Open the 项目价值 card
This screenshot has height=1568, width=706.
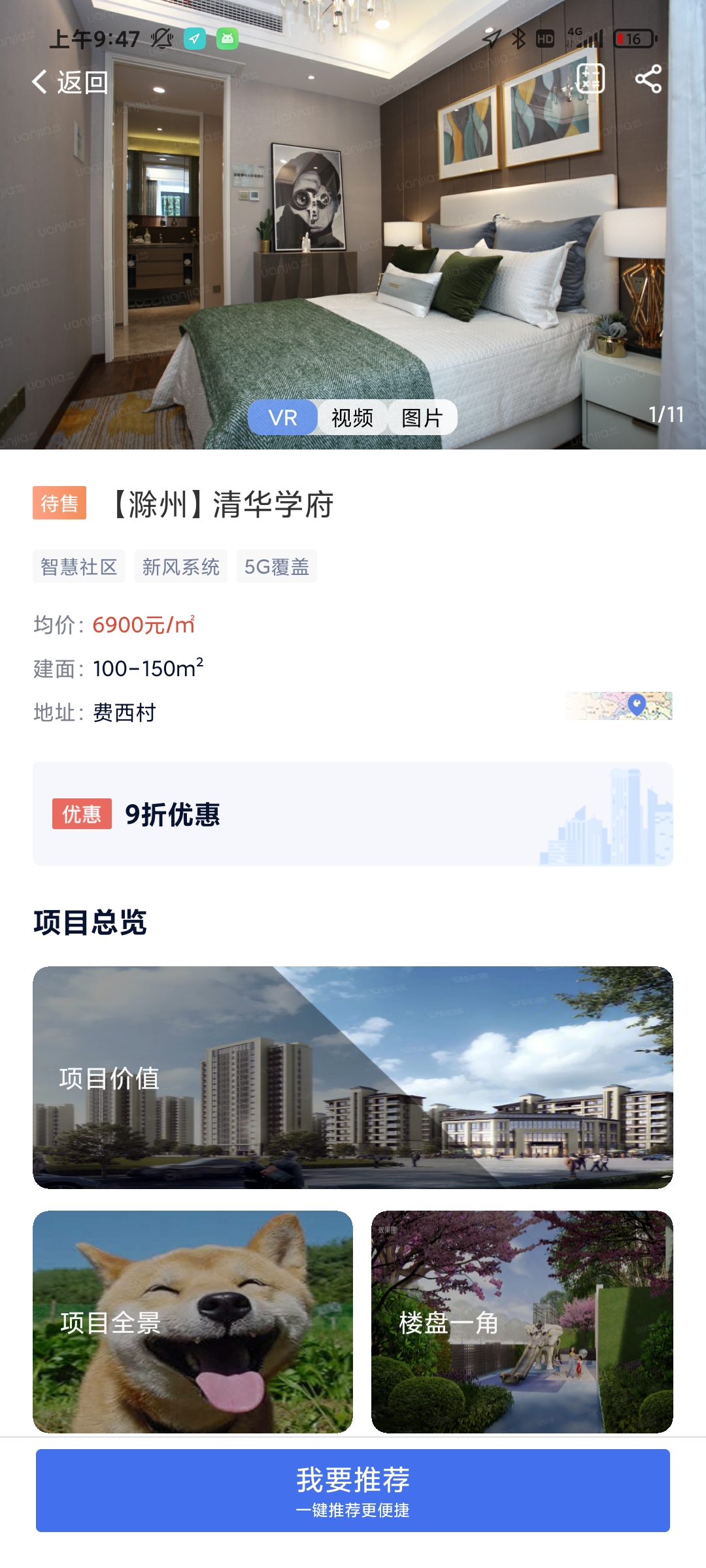pyautogui.click(x=353, y=1077)
